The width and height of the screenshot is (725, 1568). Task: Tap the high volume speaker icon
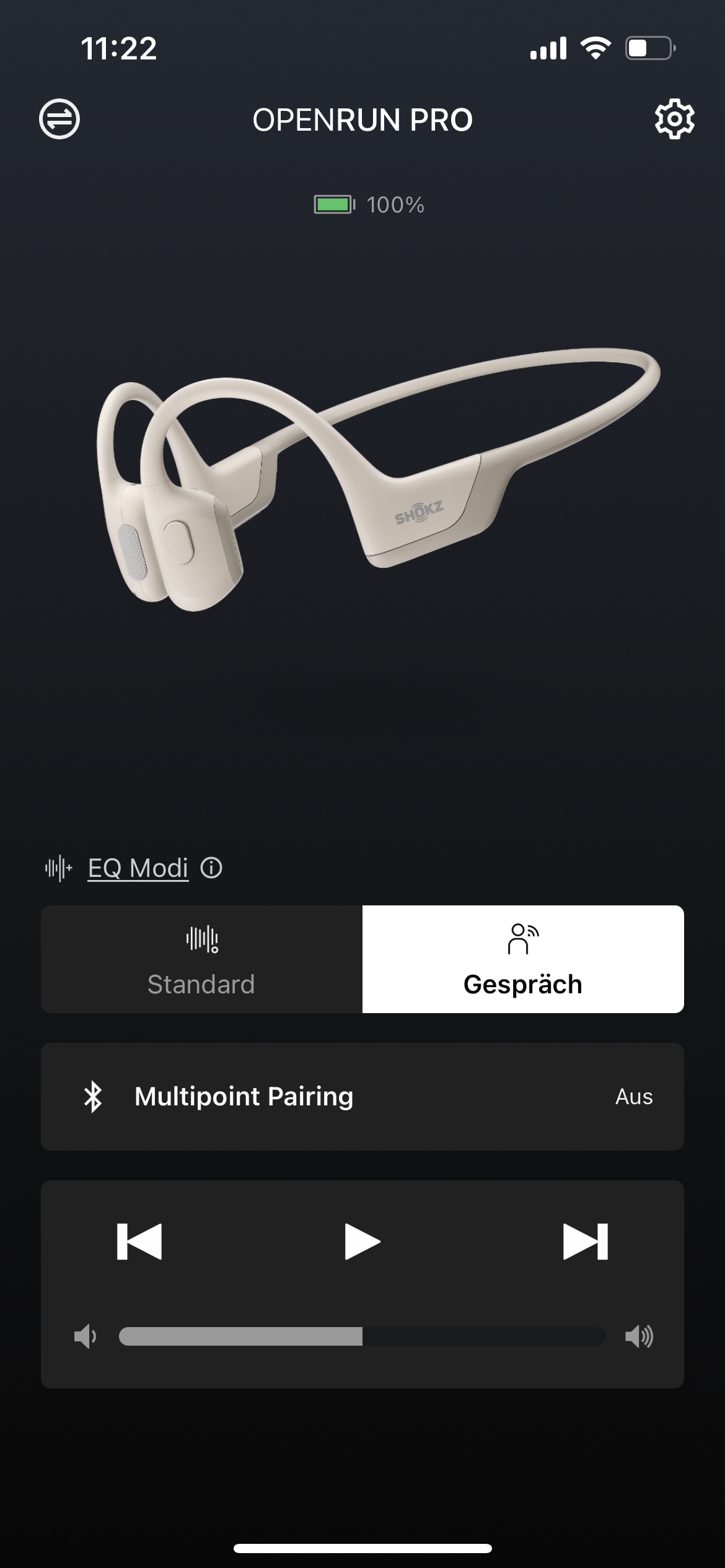pyautogui.click(x=639, y=1336)
